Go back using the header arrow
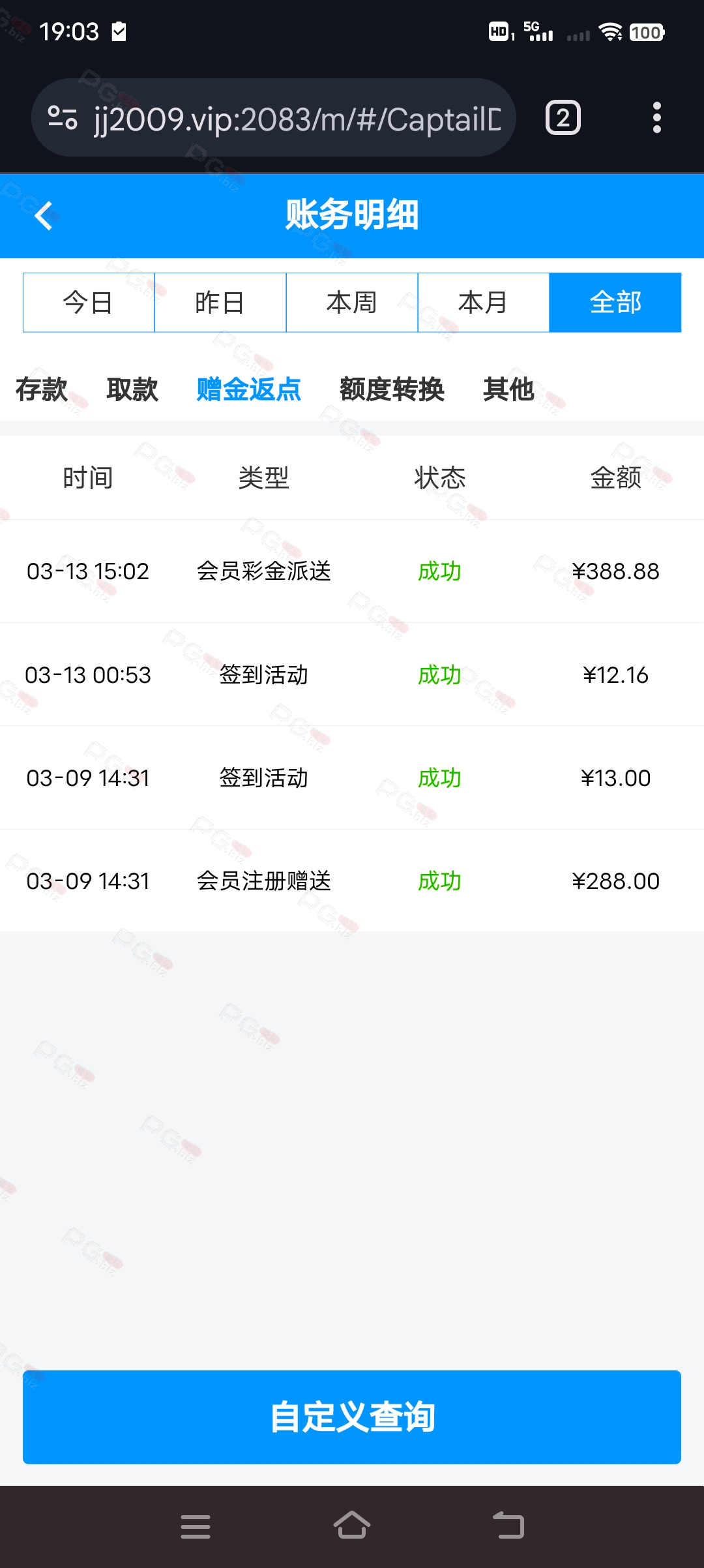Screen dimensions: 704x1568 pos(44,216)
